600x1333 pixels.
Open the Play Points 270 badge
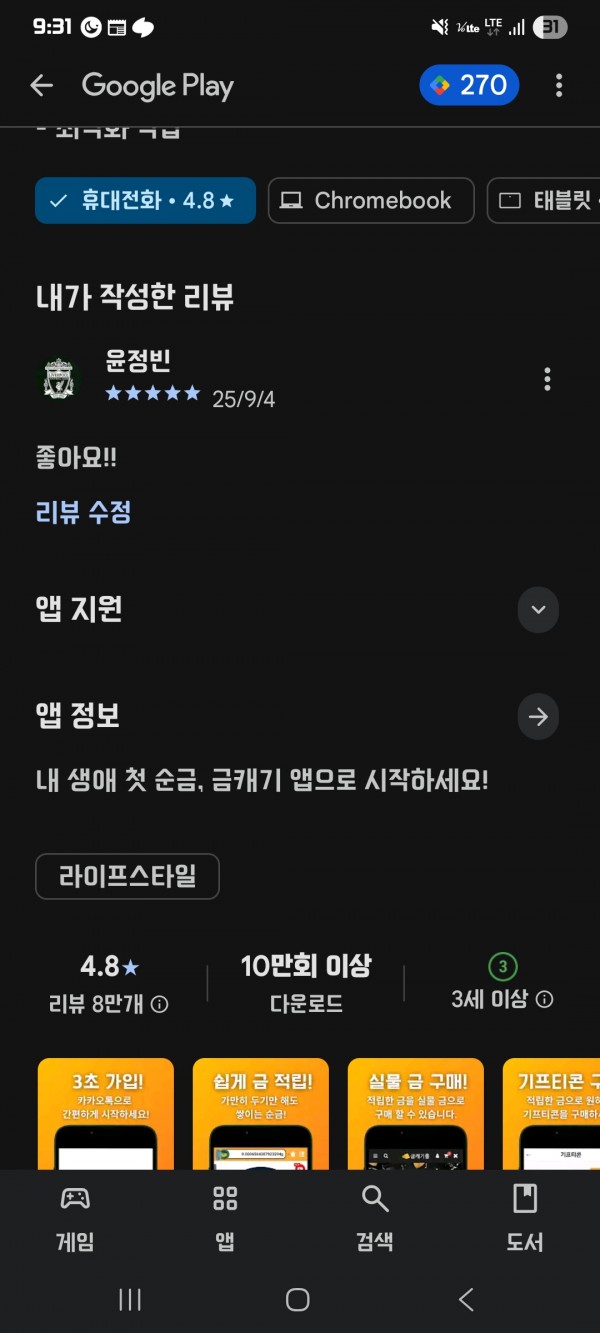[469, 86]
